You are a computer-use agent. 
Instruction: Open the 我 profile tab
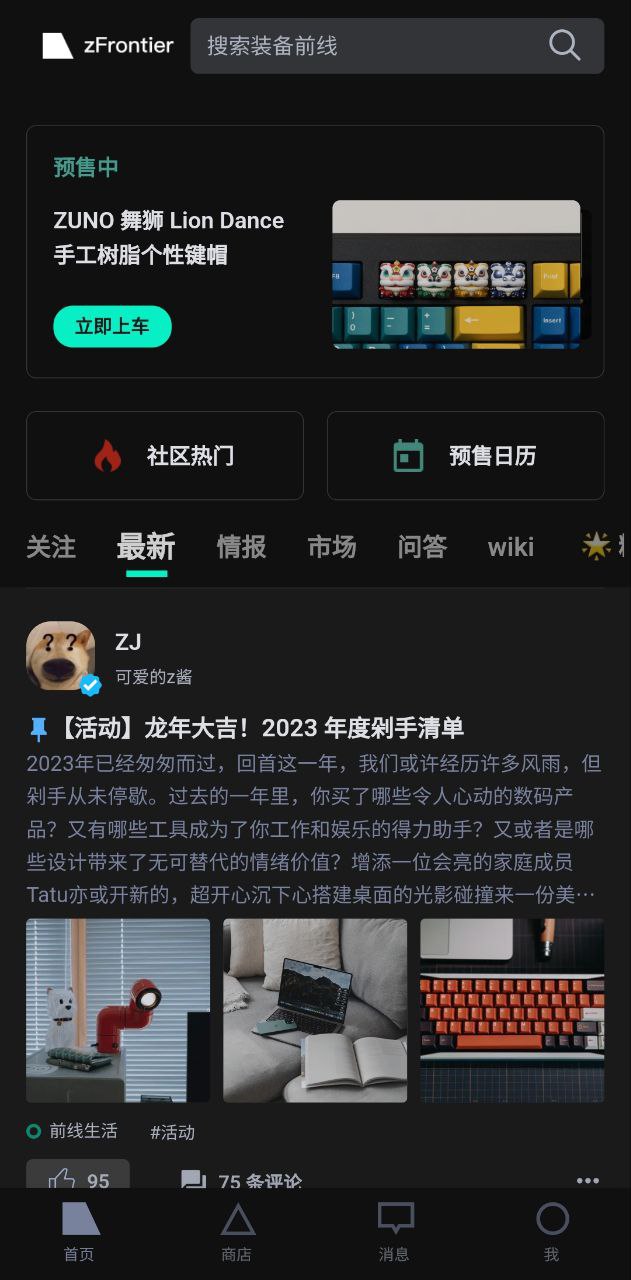(x=552, y=1232)
